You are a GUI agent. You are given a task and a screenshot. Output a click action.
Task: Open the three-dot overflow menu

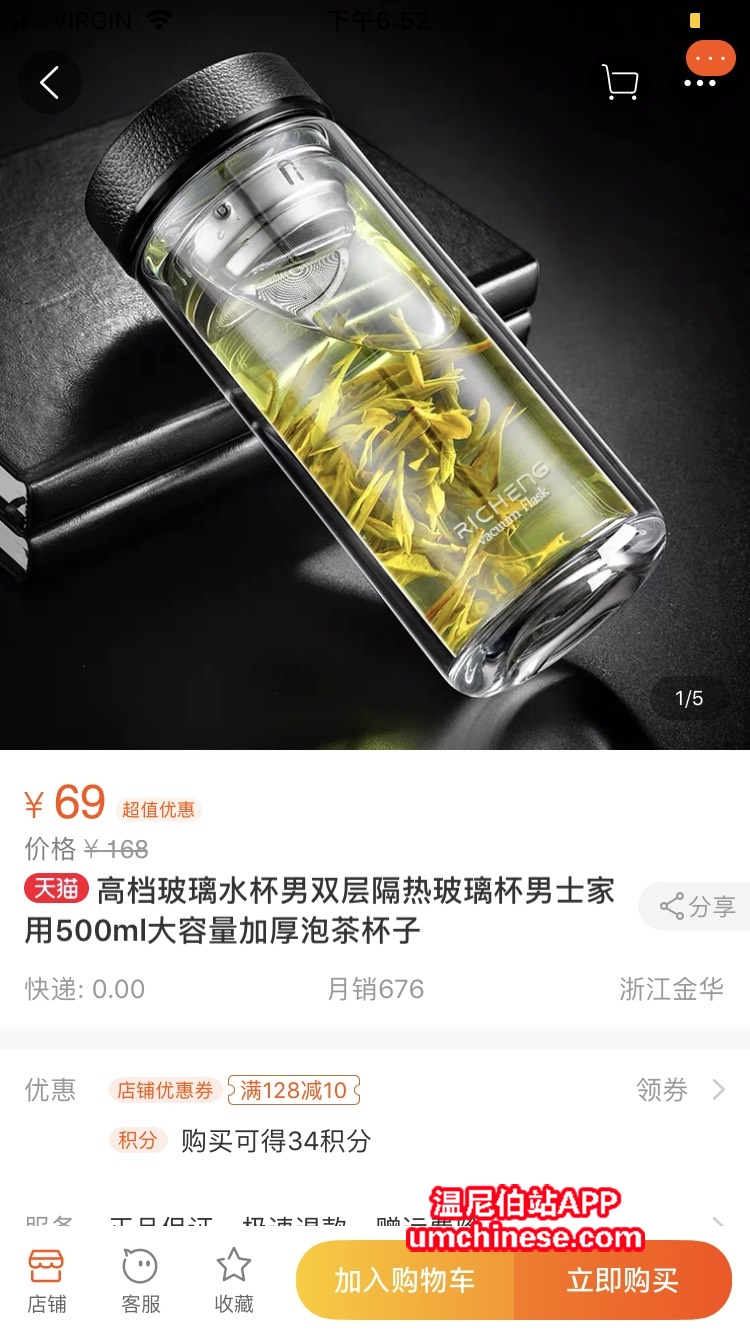tap(700, 82)
